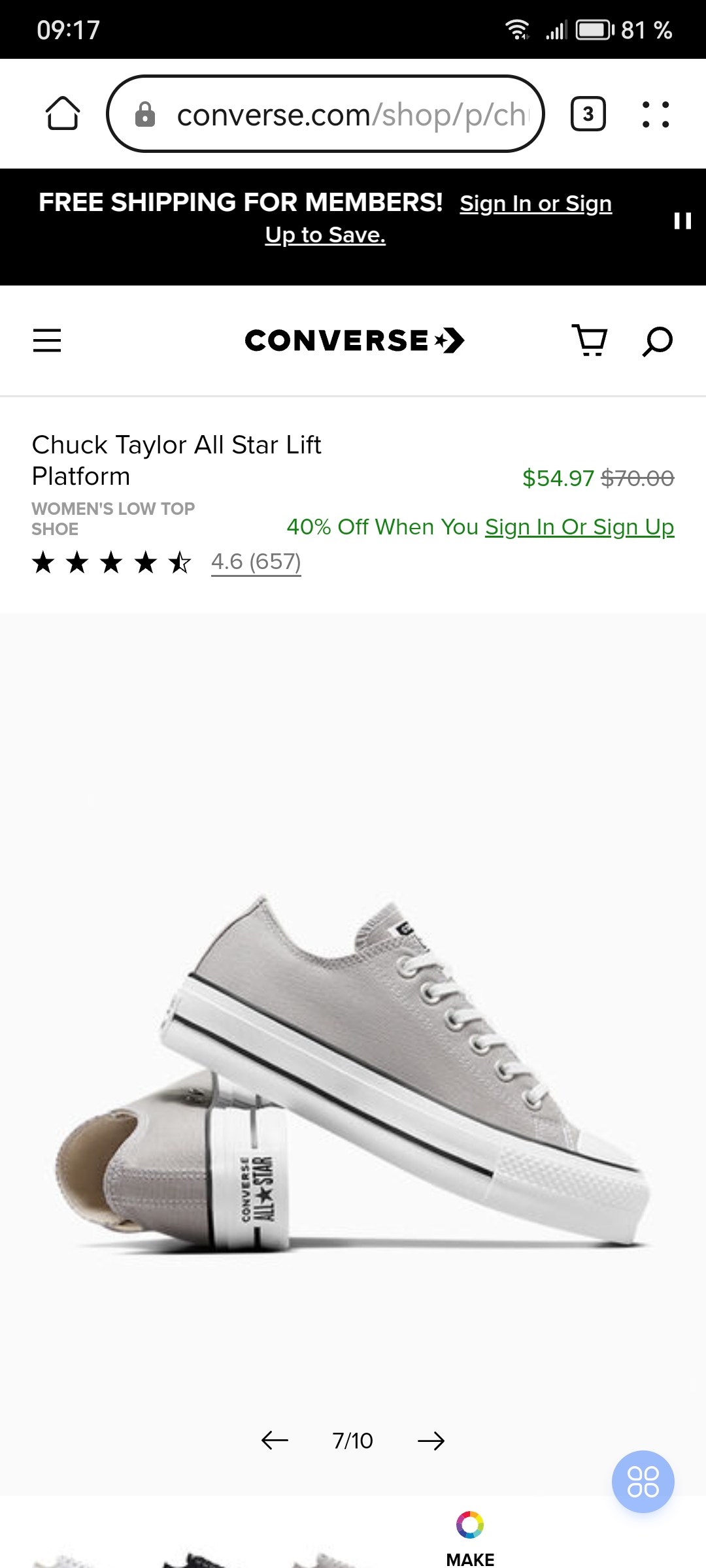Go to the Converse home logo

354,340
